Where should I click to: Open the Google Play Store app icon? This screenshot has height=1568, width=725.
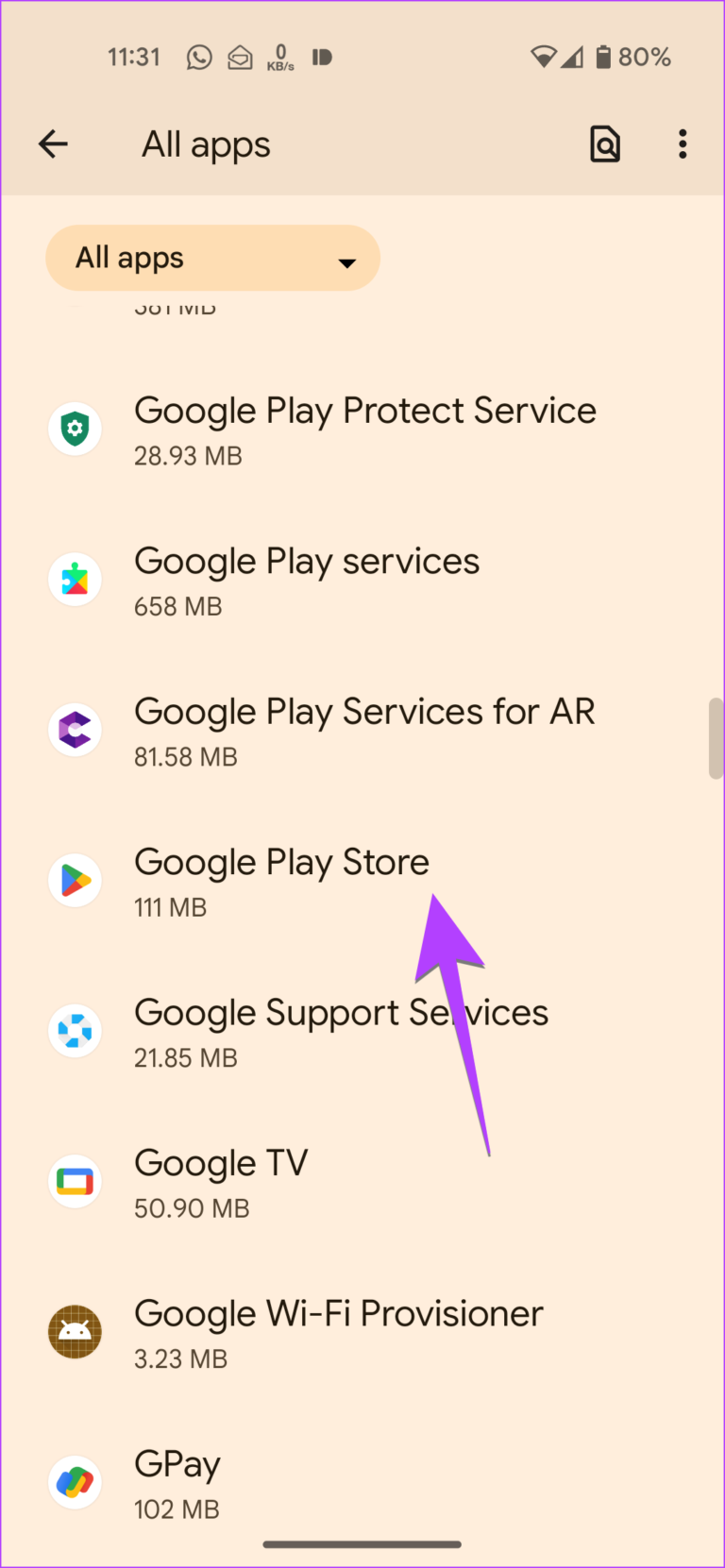click(75, 880)
